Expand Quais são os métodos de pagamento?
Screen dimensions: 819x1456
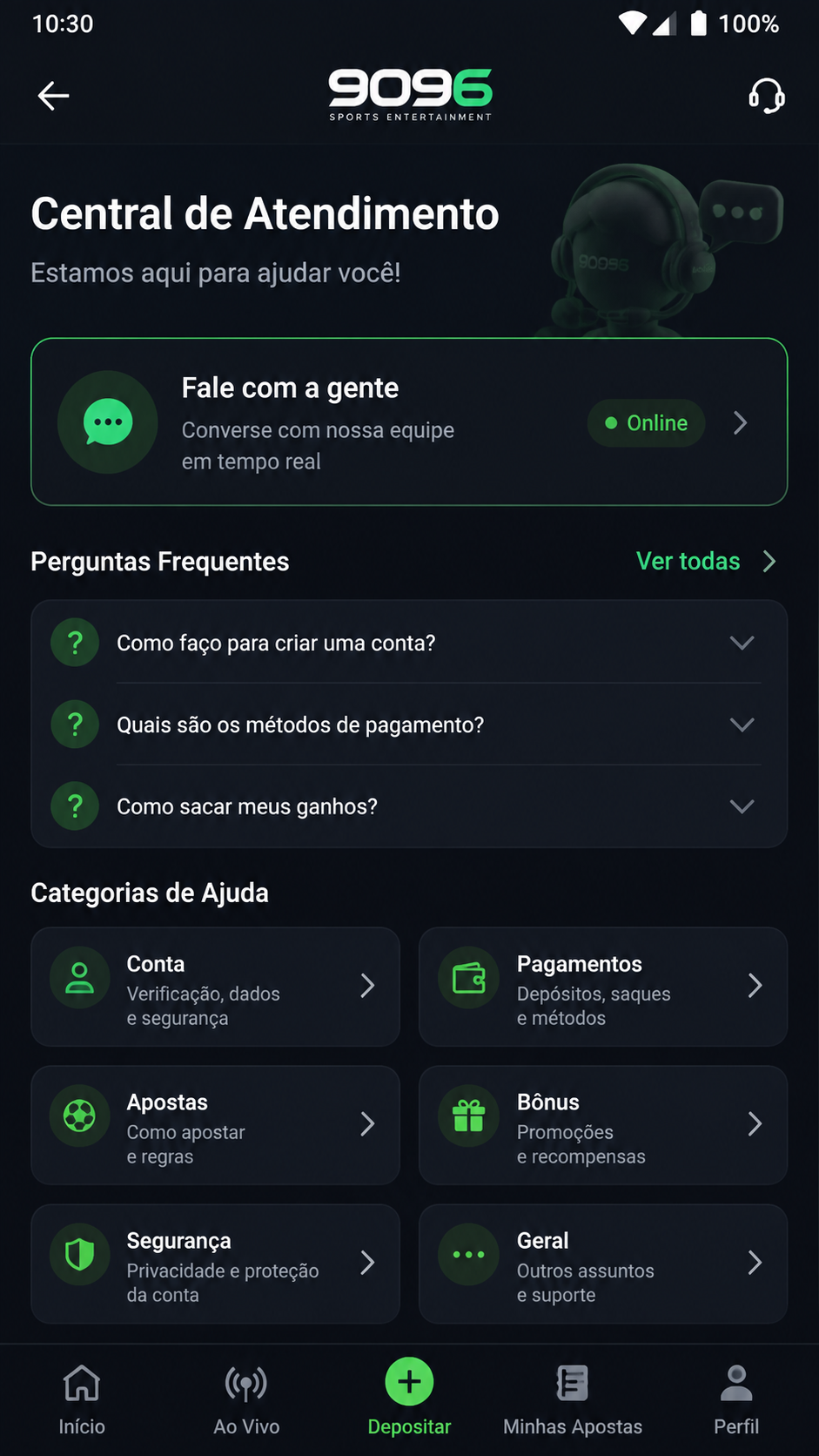point(409,725)
